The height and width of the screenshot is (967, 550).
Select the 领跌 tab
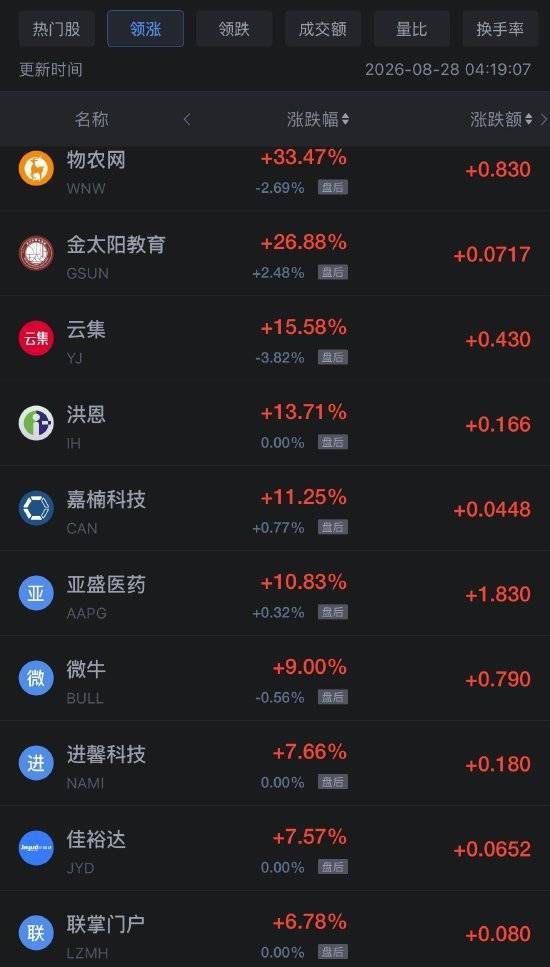(234, 28)
